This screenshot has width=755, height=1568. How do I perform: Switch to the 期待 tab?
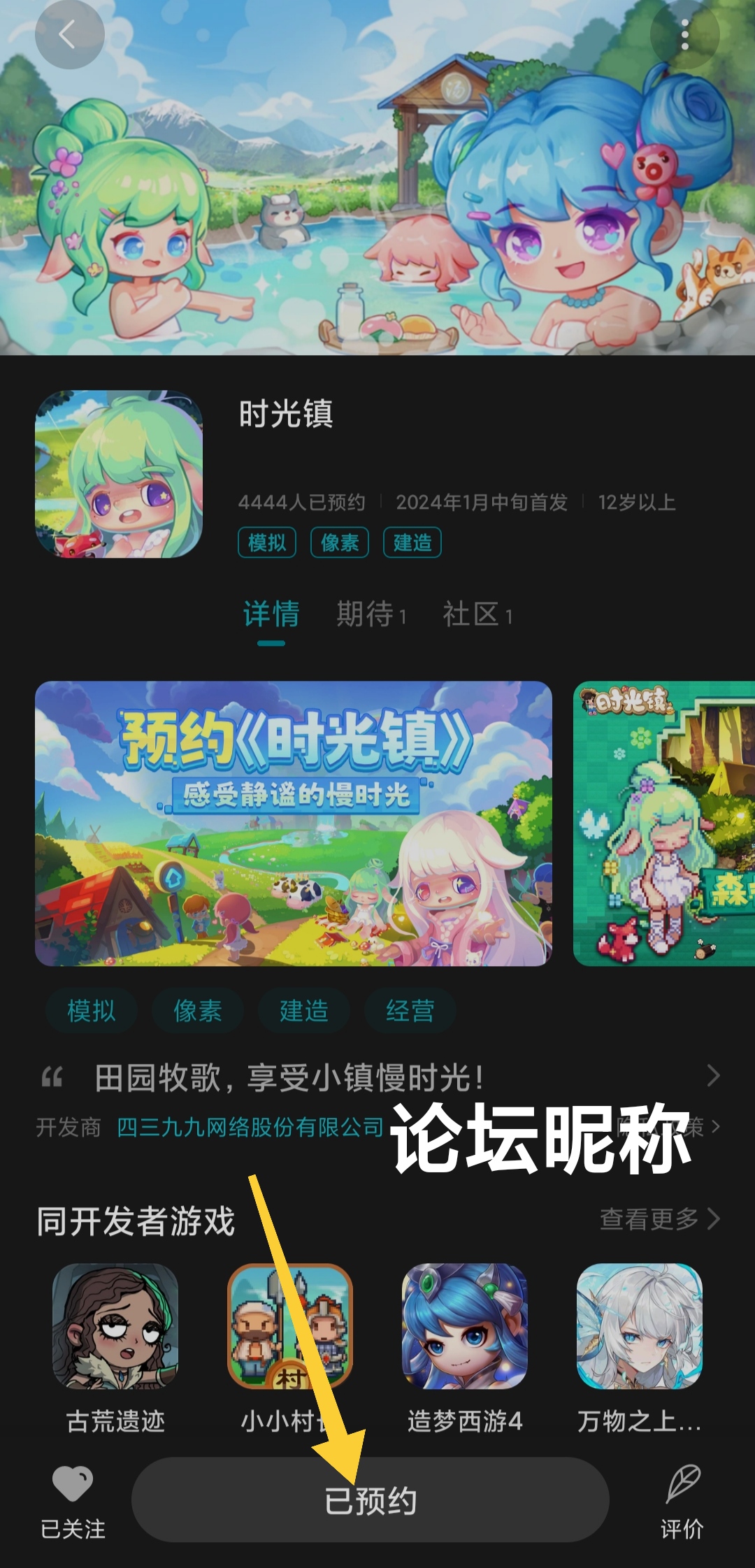370,614
